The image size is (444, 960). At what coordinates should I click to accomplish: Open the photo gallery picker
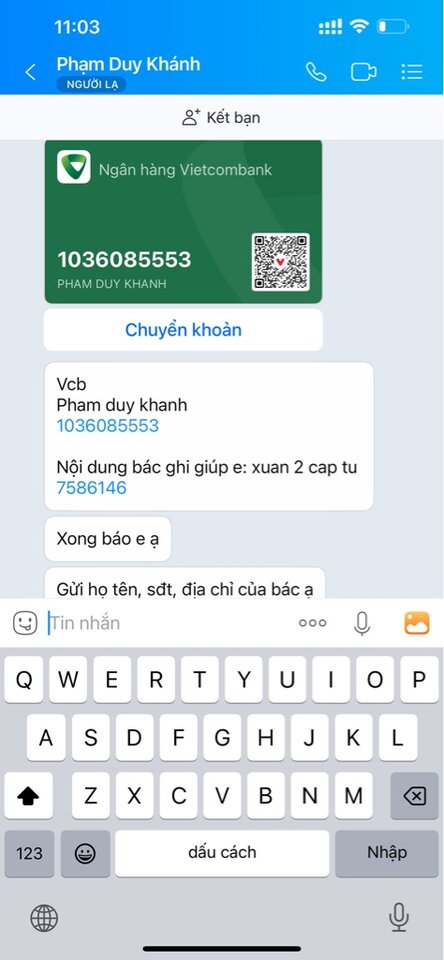pyautogui.click(x=417, y=623)
